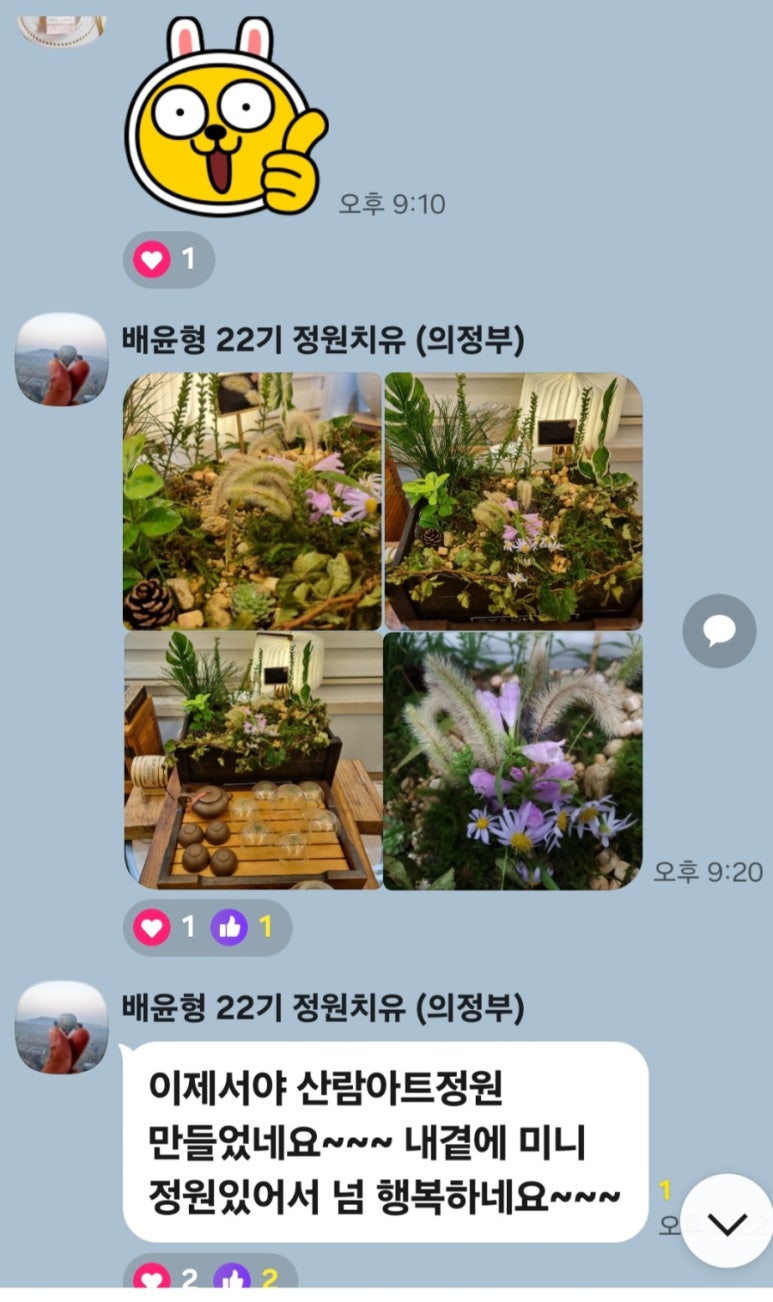Image resolution: width=773 pixels, height=1302 pixels.
Task: Open the top-left garden photo
Action: click(x=252, y=501)
